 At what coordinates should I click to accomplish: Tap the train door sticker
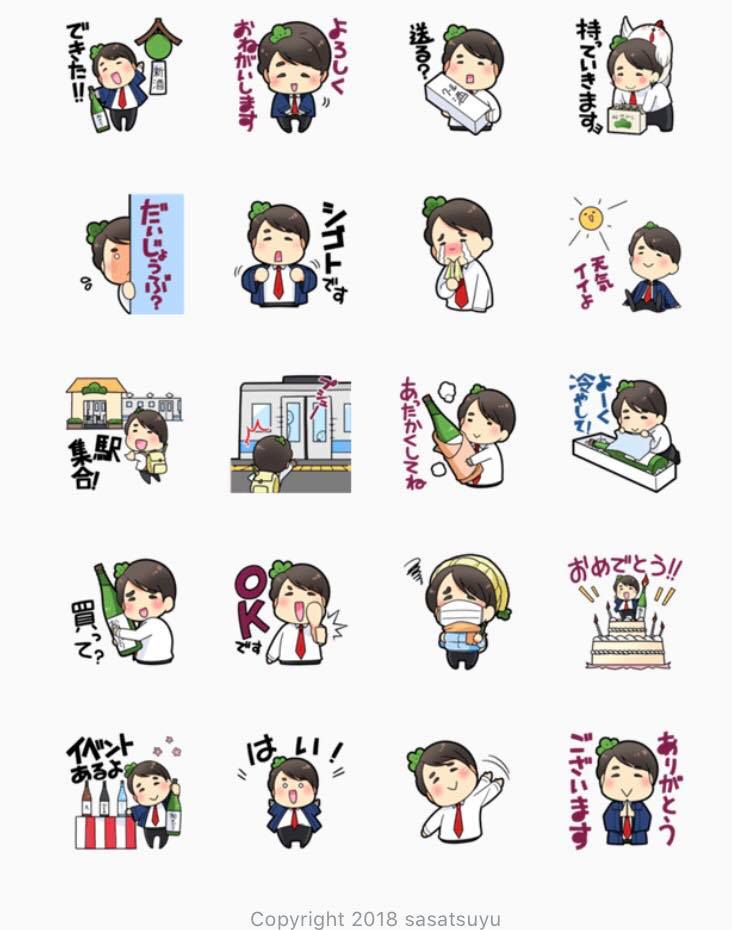point(289,434)
